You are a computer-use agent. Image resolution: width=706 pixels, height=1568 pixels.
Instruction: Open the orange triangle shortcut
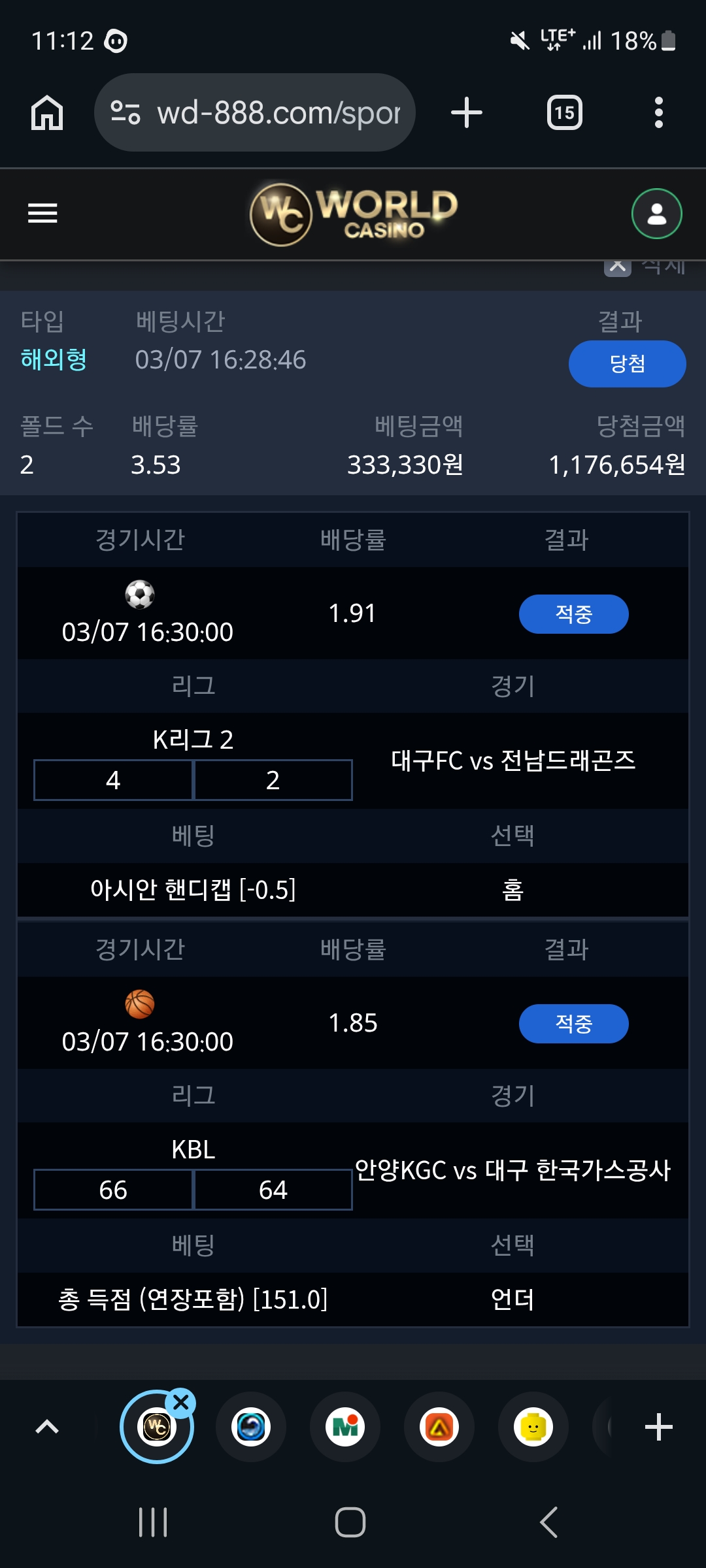[x=439, y=1427]
